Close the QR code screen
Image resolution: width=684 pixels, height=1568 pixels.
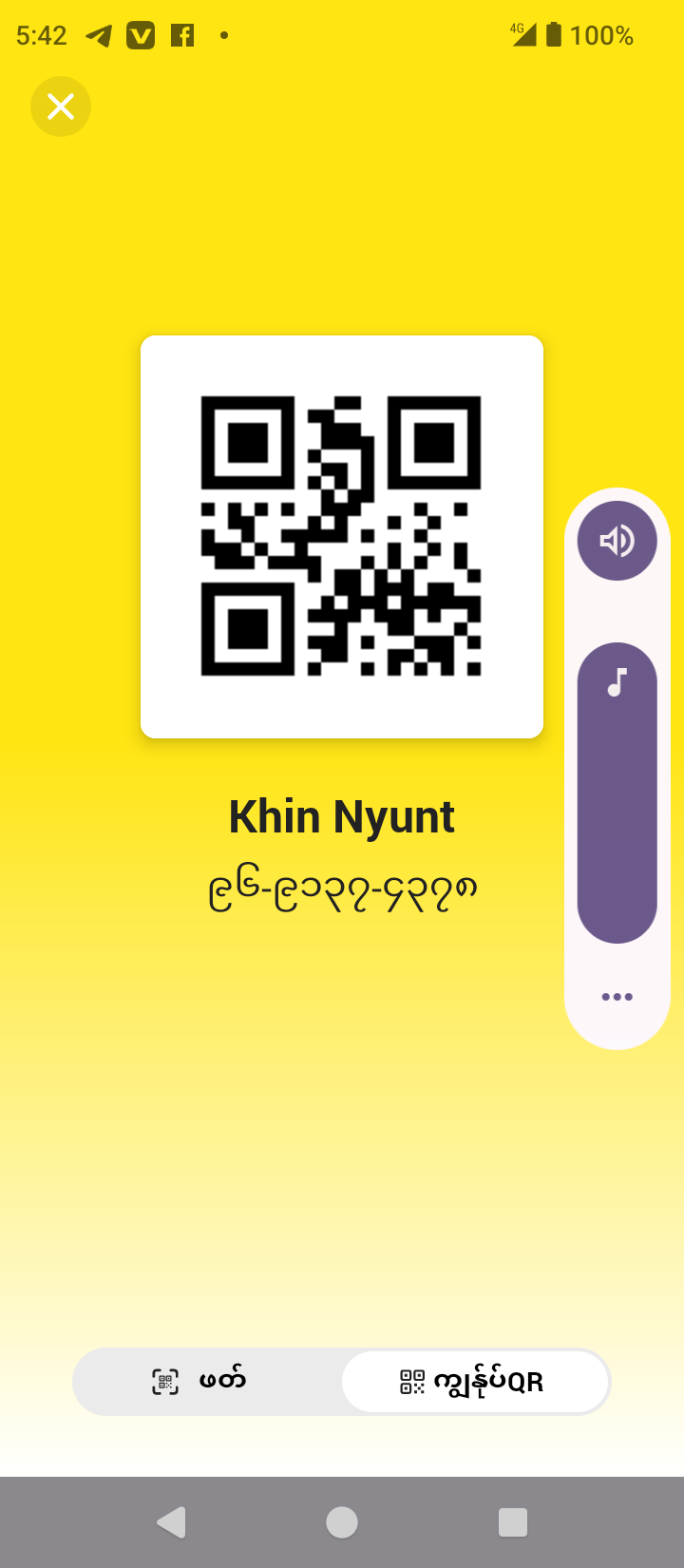coord(61,106)
